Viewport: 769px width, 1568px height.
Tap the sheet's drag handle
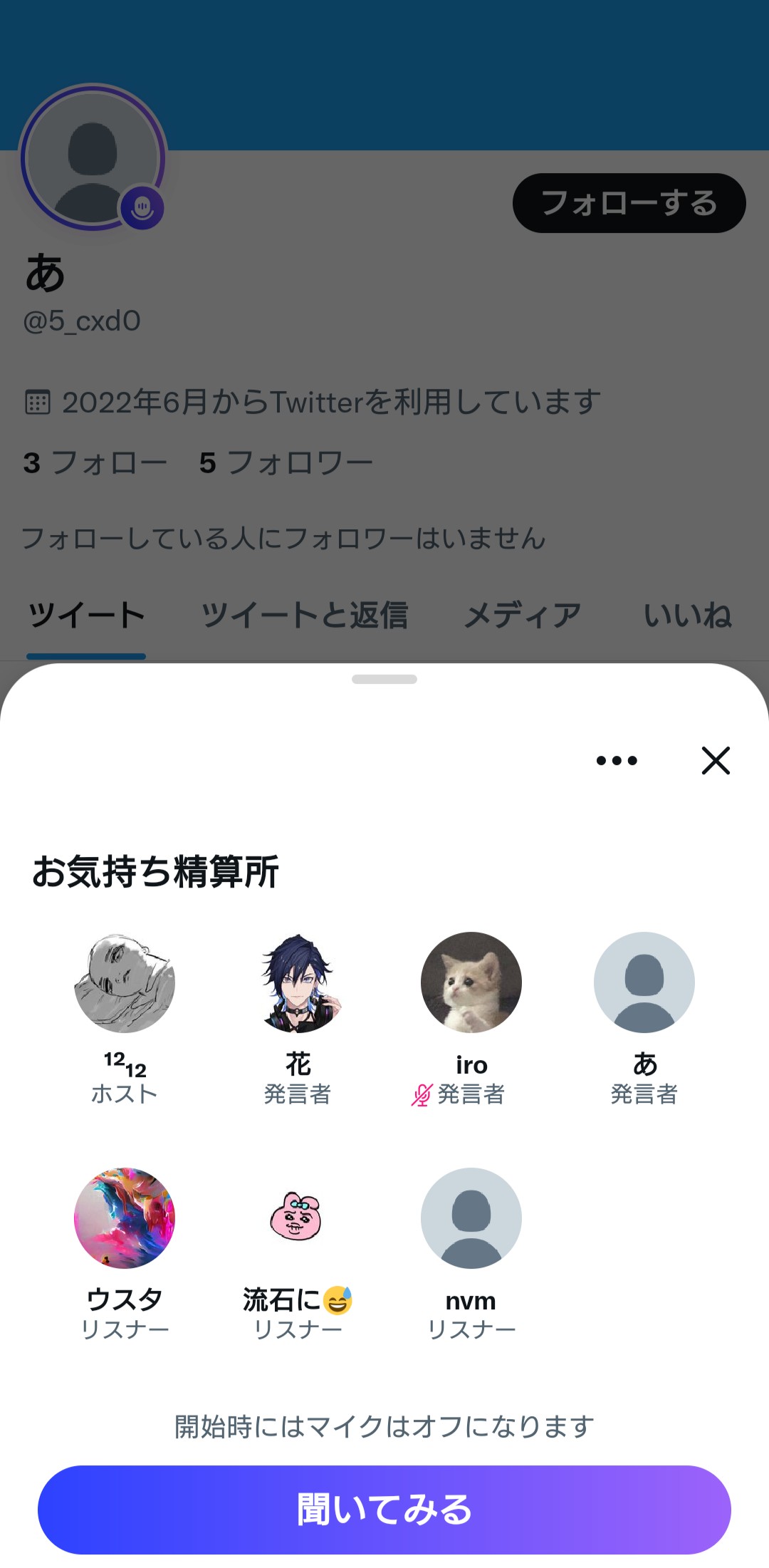click(x=384, y=679)
